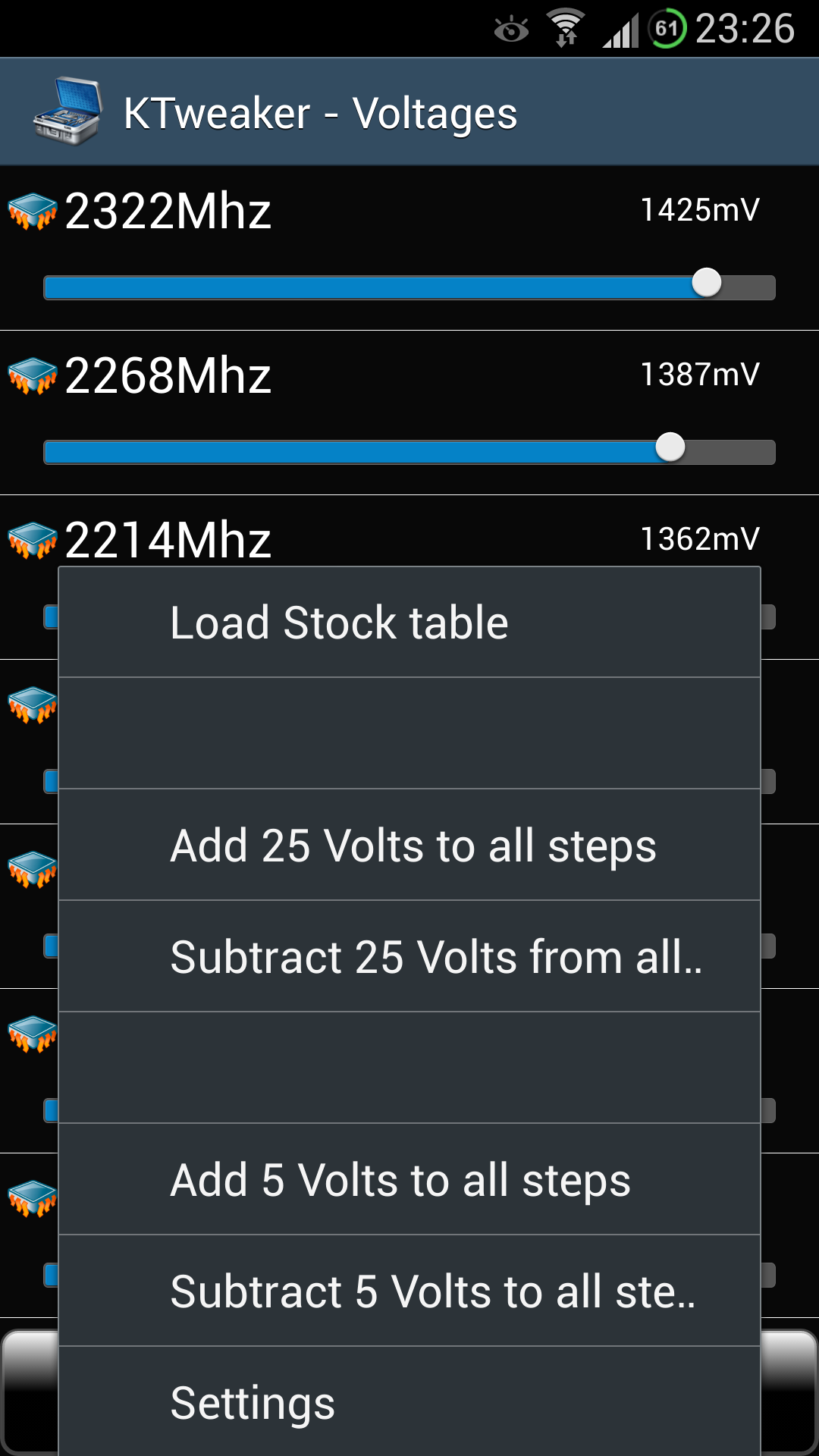Viewport: 819px width, 1456px height.
Task: Choose Add 25 Volts to all steps
Action: (x=409, y=845)
